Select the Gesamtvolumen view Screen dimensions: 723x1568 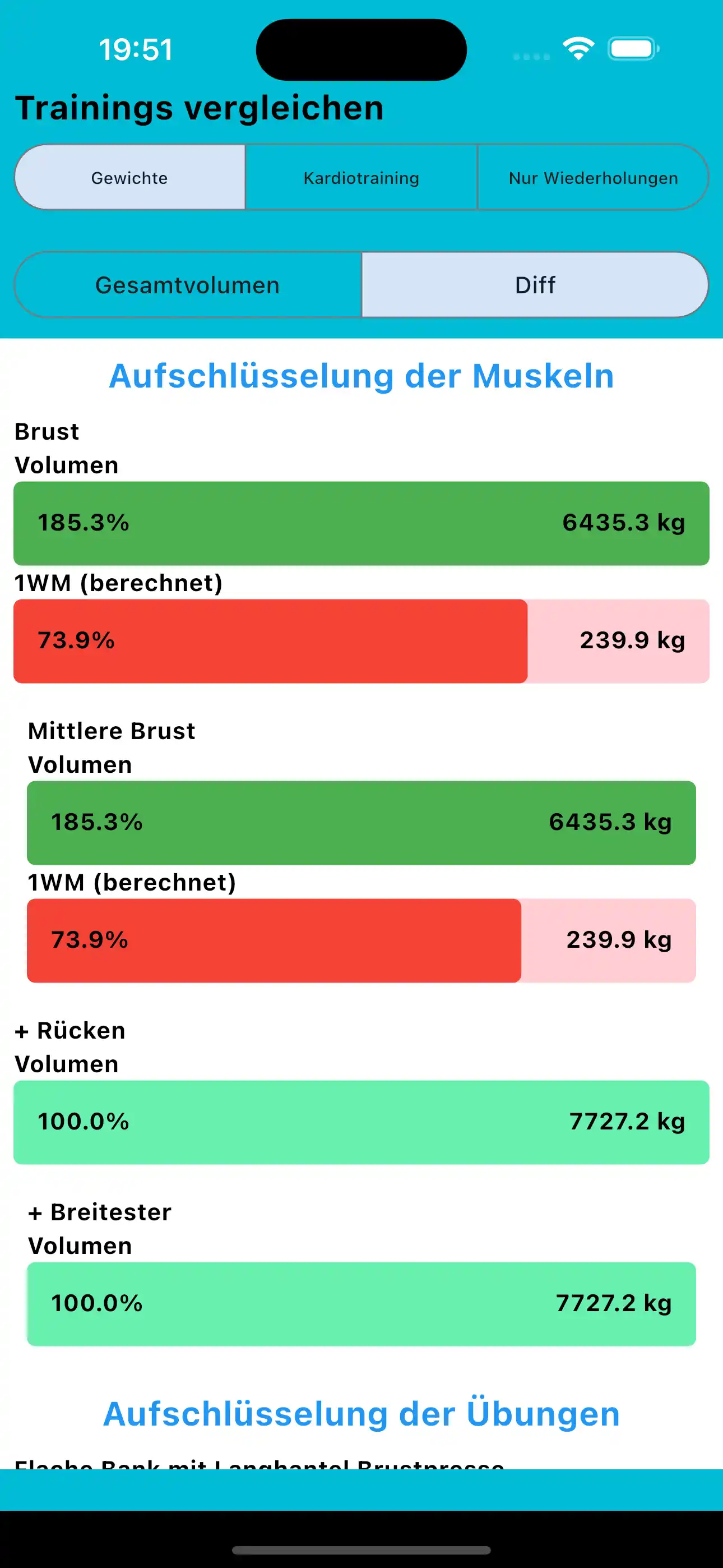coord(186,284)
